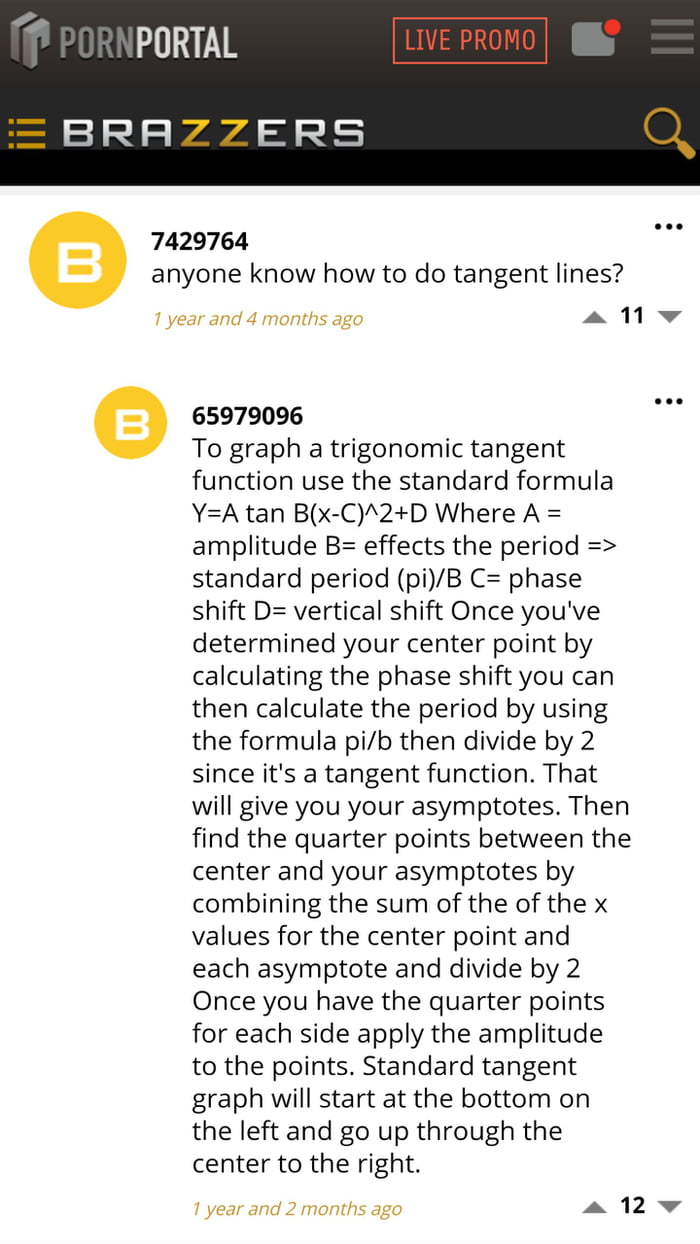Tap the LIVE PROMO button
The width and height of the screenshot is (700, 1244).
(x=469, y=41)
